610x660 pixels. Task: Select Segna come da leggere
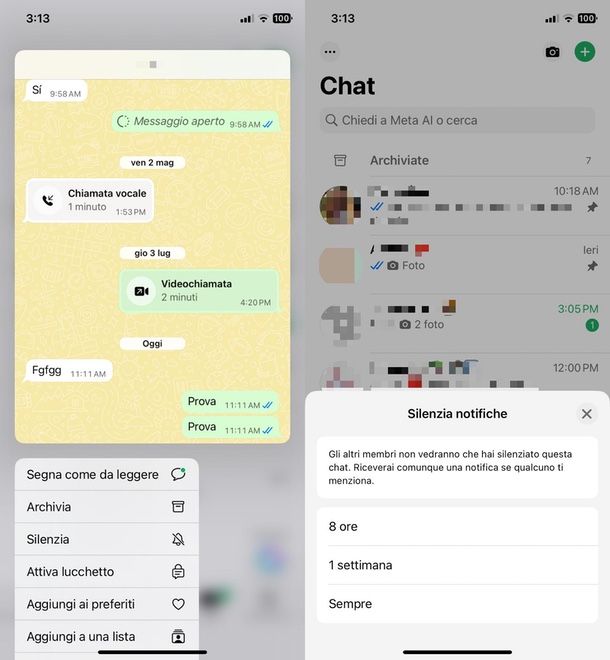click(106, 474)
